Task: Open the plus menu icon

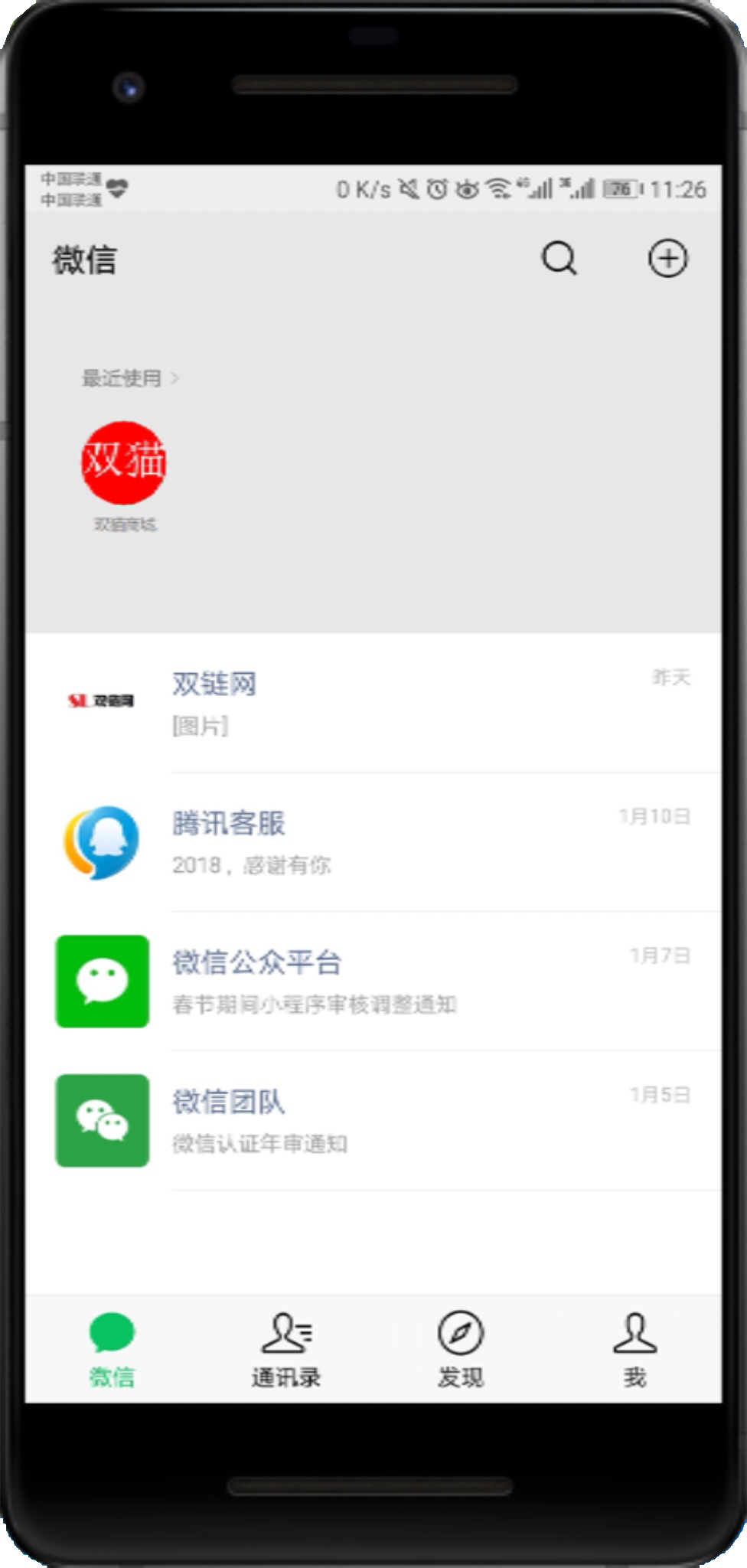Action: click(667, 259)
